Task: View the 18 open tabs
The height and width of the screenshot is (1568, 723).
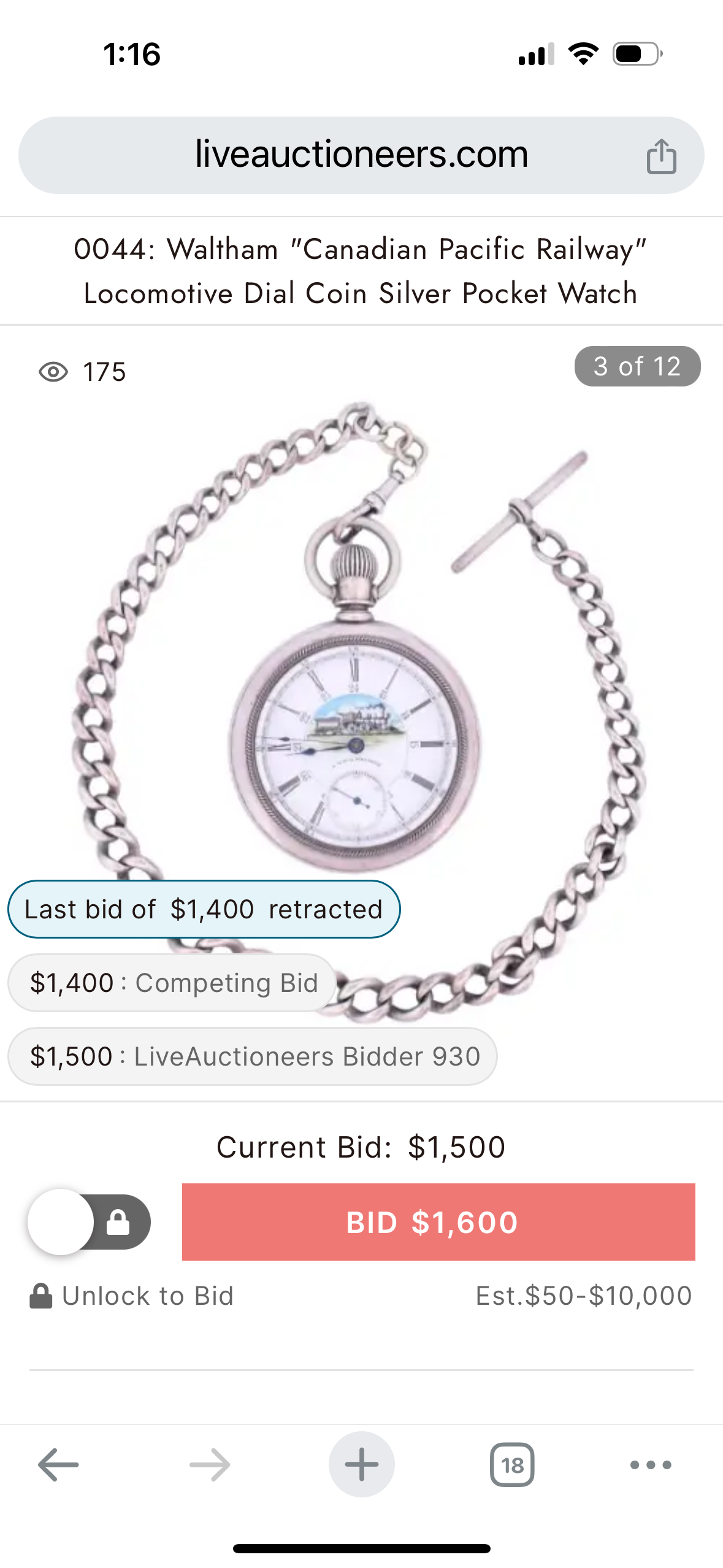Action: click(x=512, y=1465)
